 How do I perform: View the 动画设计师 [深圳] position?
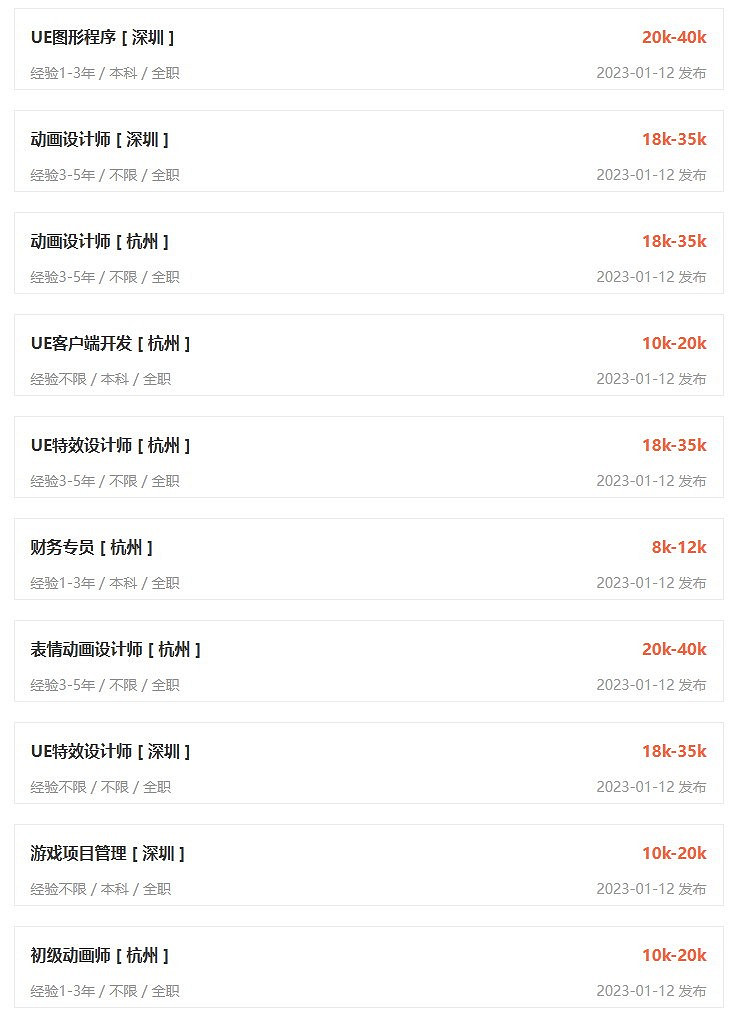(100, 140)
